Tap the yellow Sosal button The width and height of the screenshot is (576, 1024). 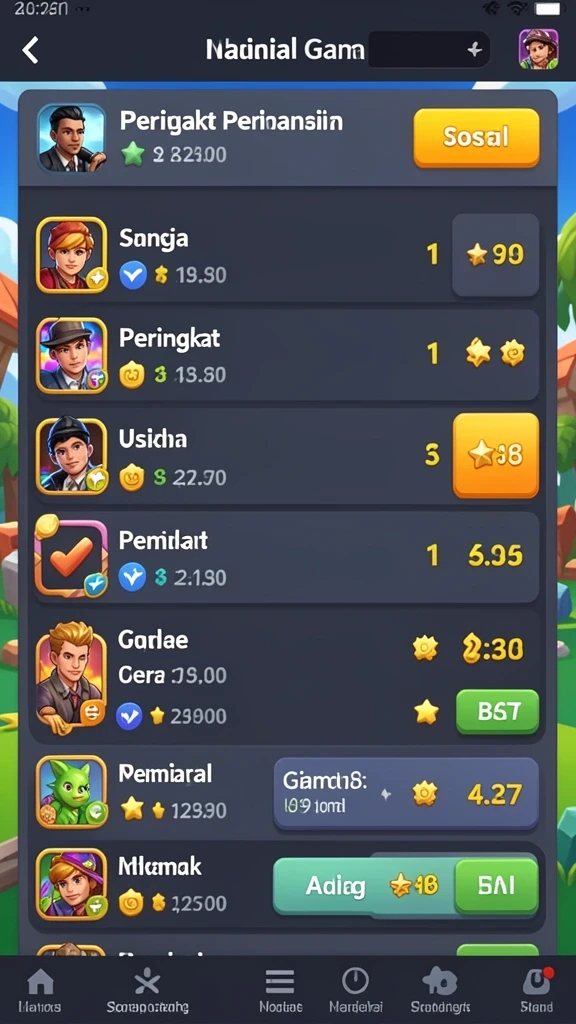click(x=476, y=137)
